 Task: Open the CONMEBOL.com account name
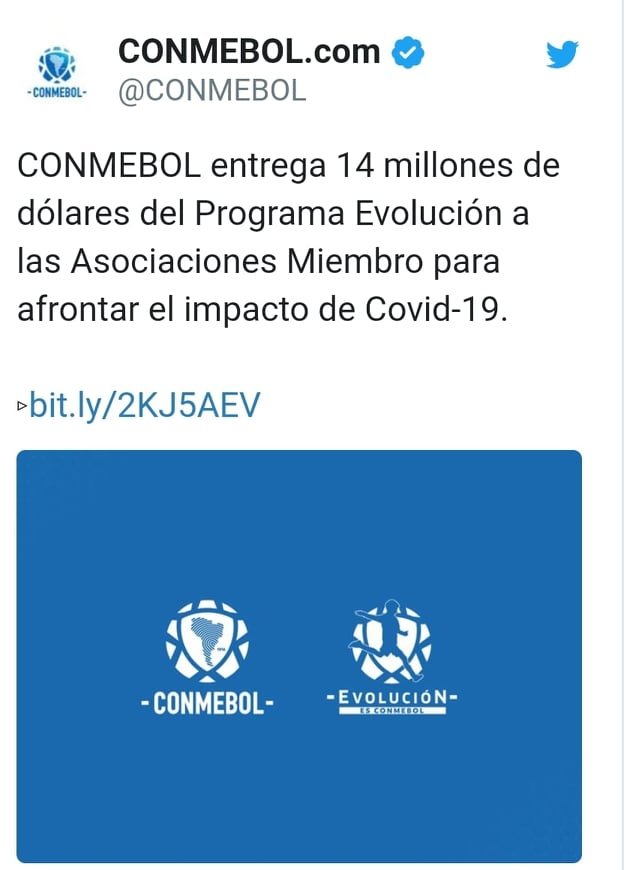[x=250, y=51]
